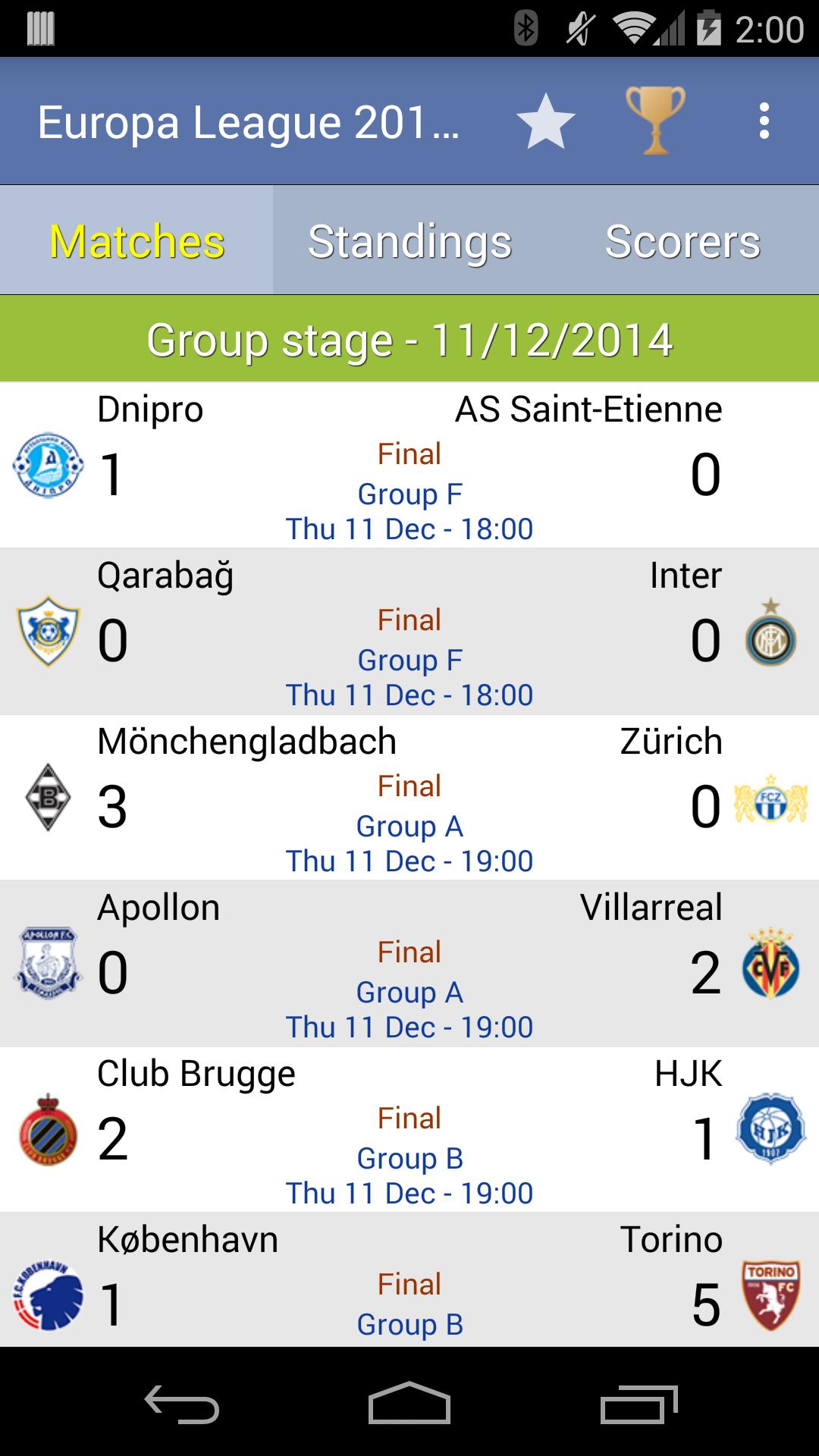Screen dimensions: 819x1456
Task: Select the Matches tab
Action: coord(136,241)
